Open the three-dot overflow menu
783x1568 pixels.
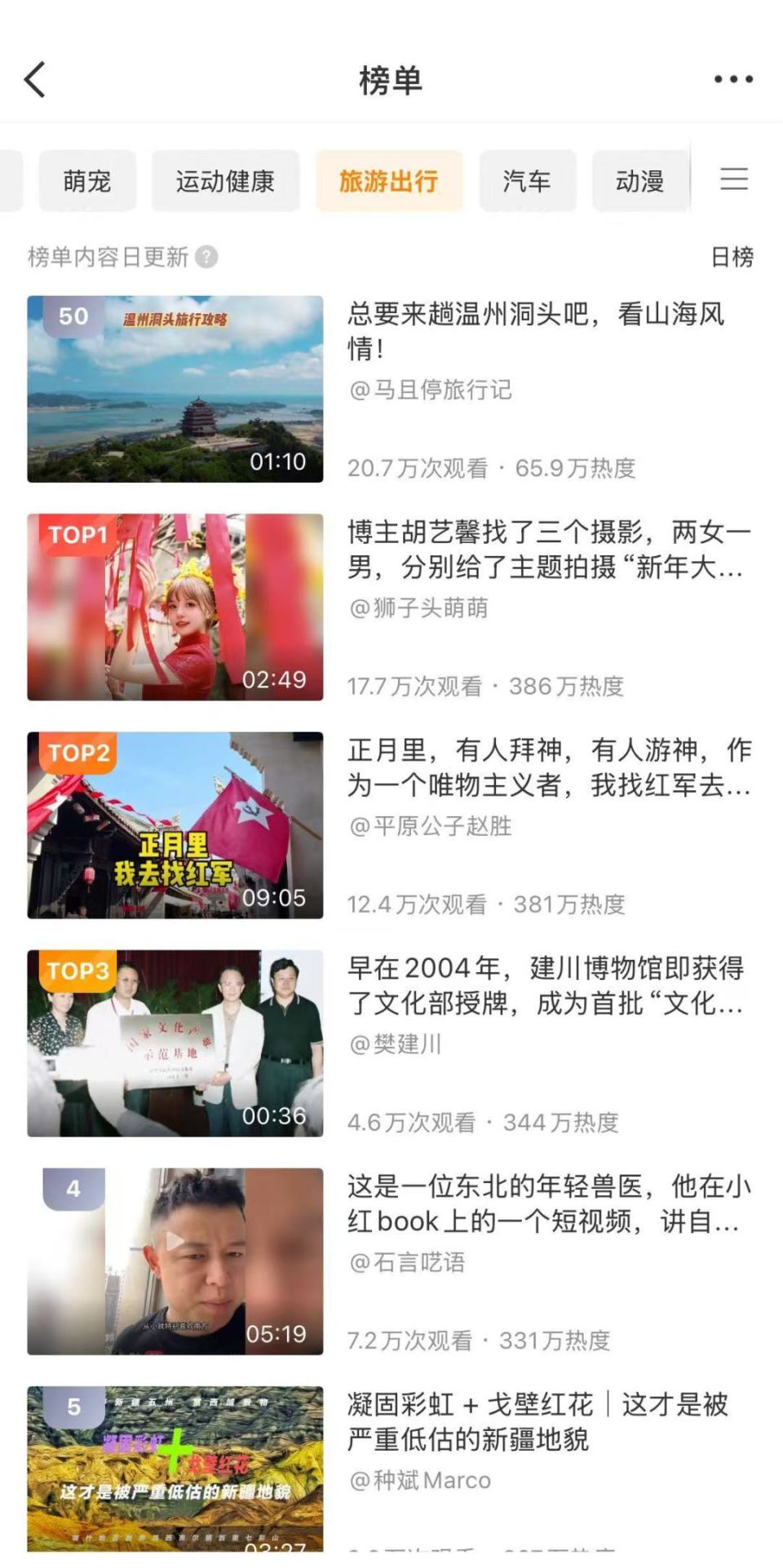point(732,80)
